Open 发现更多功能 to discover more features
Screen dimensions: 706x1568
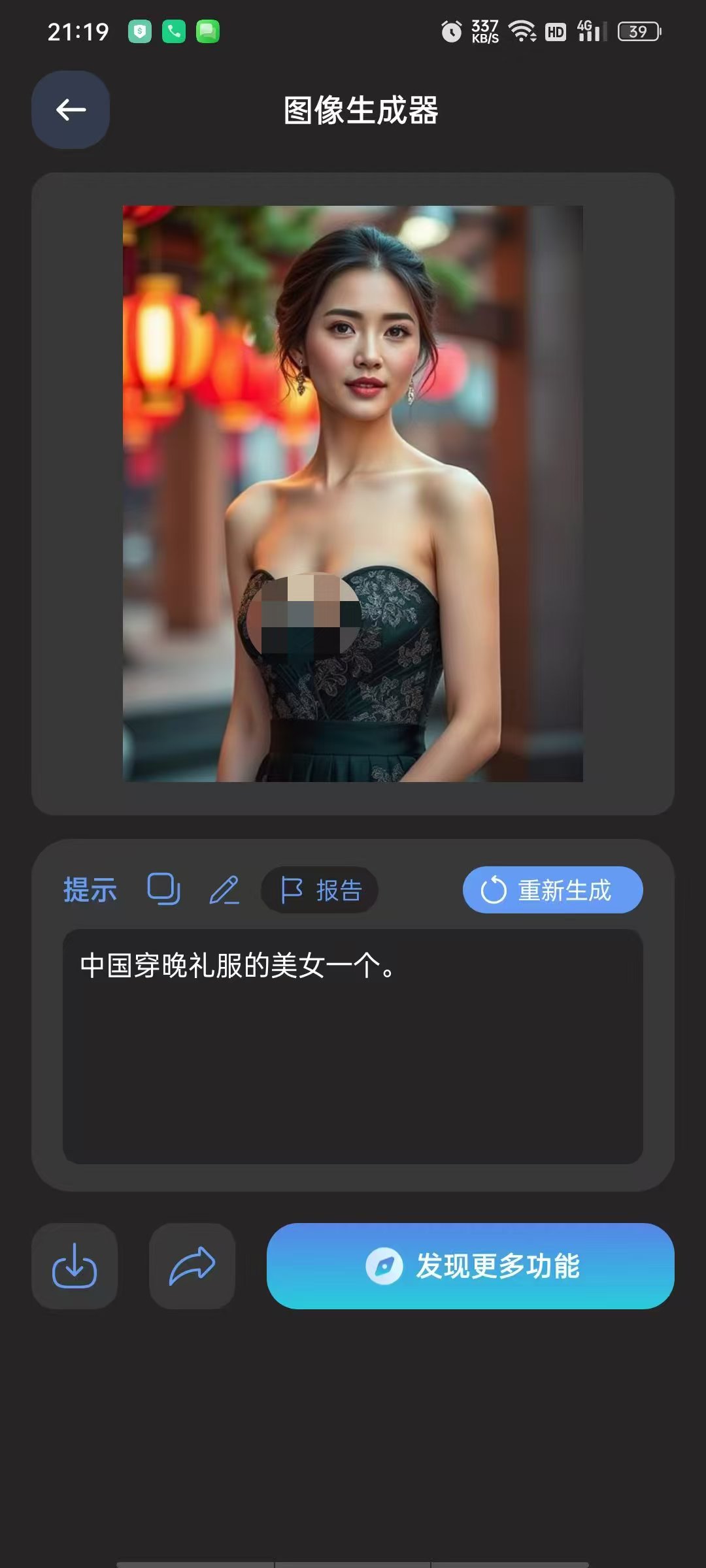click(471, 1266)
